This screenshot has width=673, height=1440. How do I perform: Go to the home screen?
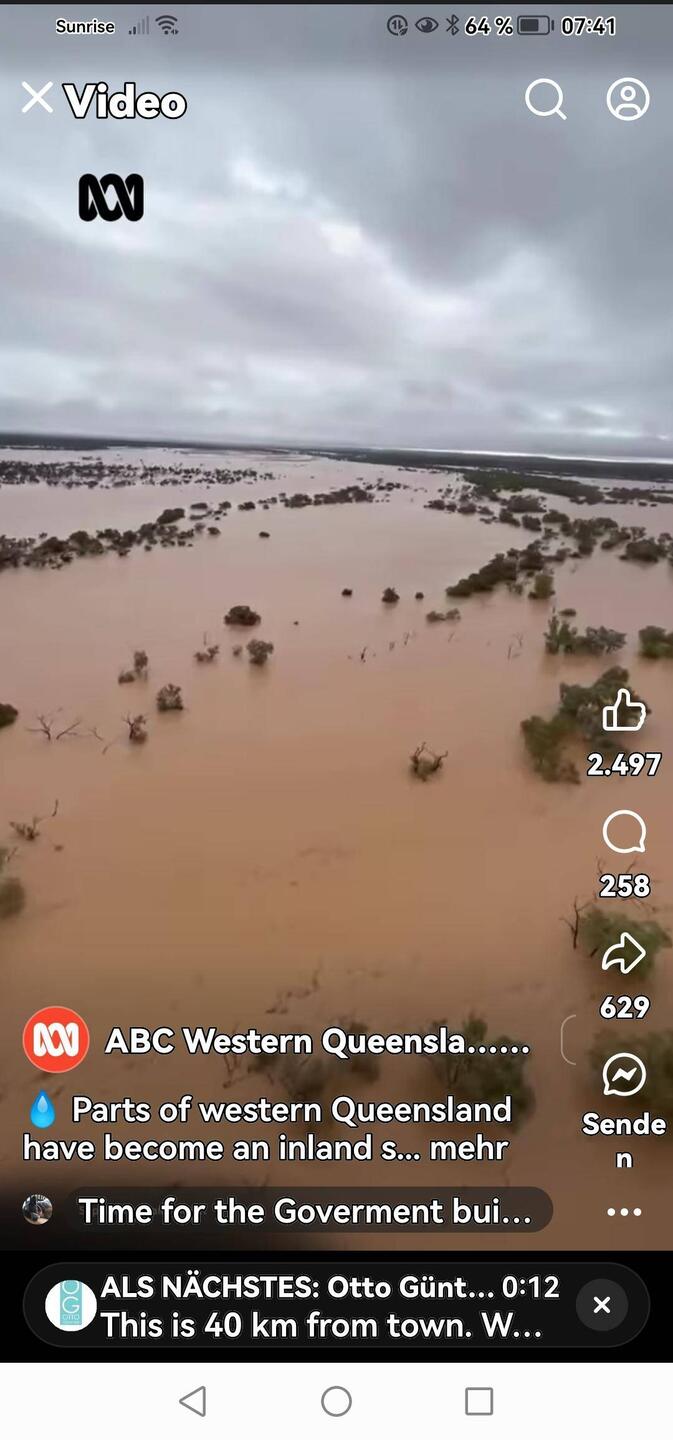click(x=336, y=1401)
